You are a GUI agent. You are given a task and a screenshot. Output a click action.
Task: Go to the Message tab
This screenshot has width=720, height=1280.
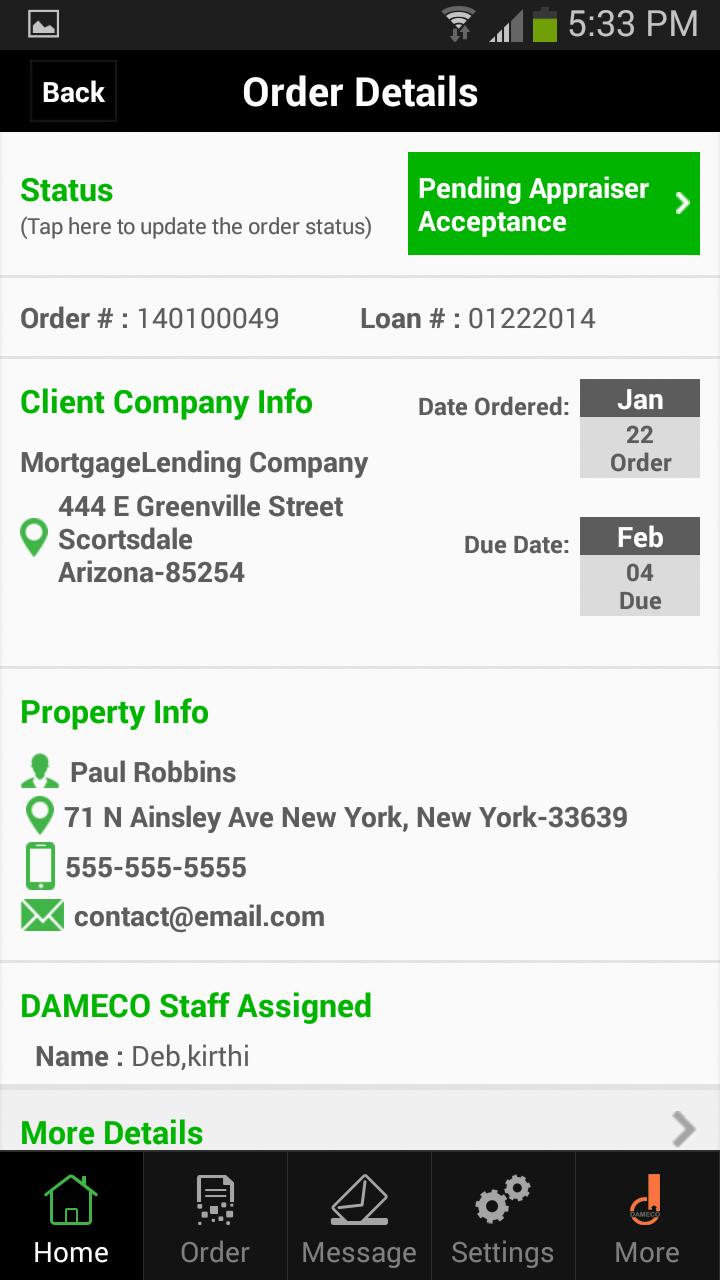tap(359, 1218)
